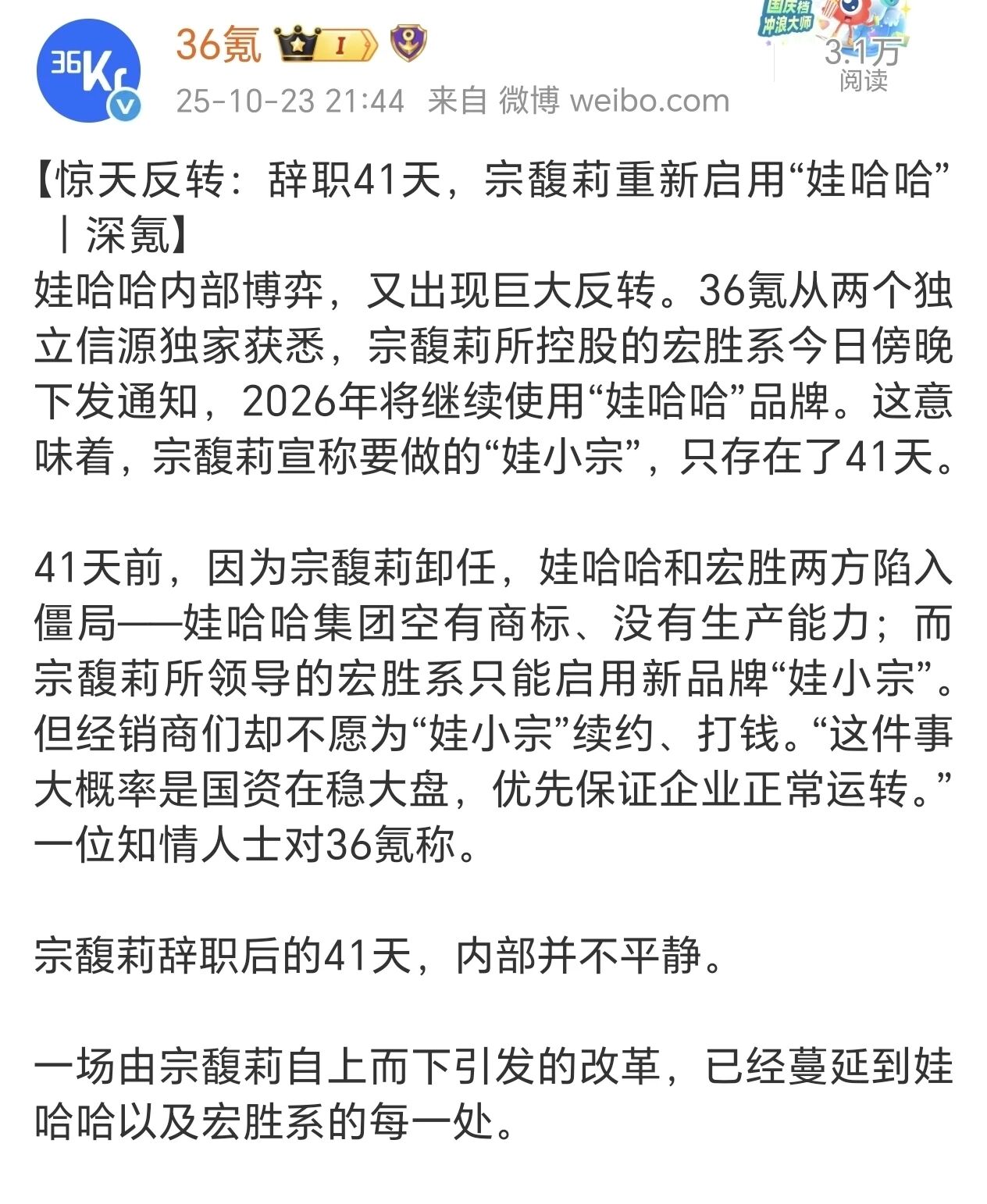The width and height of the screenshot is (987, 1204).
Task: Open the 36氪 profile avatar
Action: [87, 71]
